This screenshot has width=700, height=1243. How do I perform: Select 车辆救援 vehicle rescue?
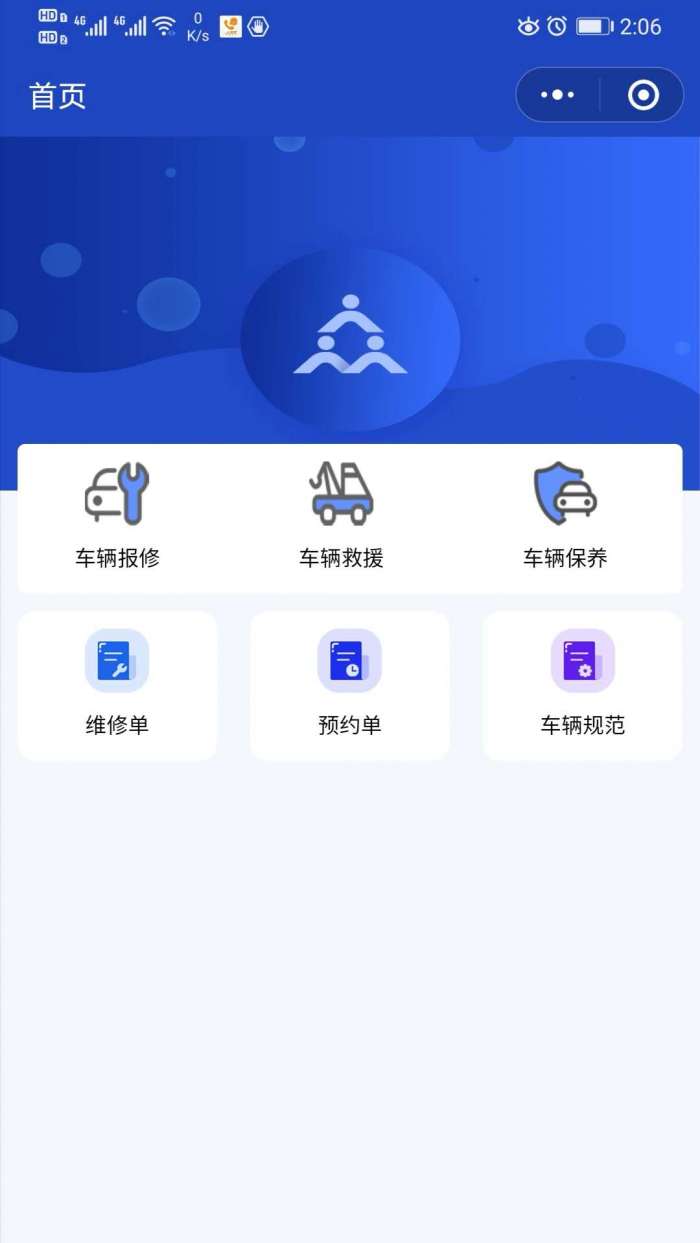341,517
